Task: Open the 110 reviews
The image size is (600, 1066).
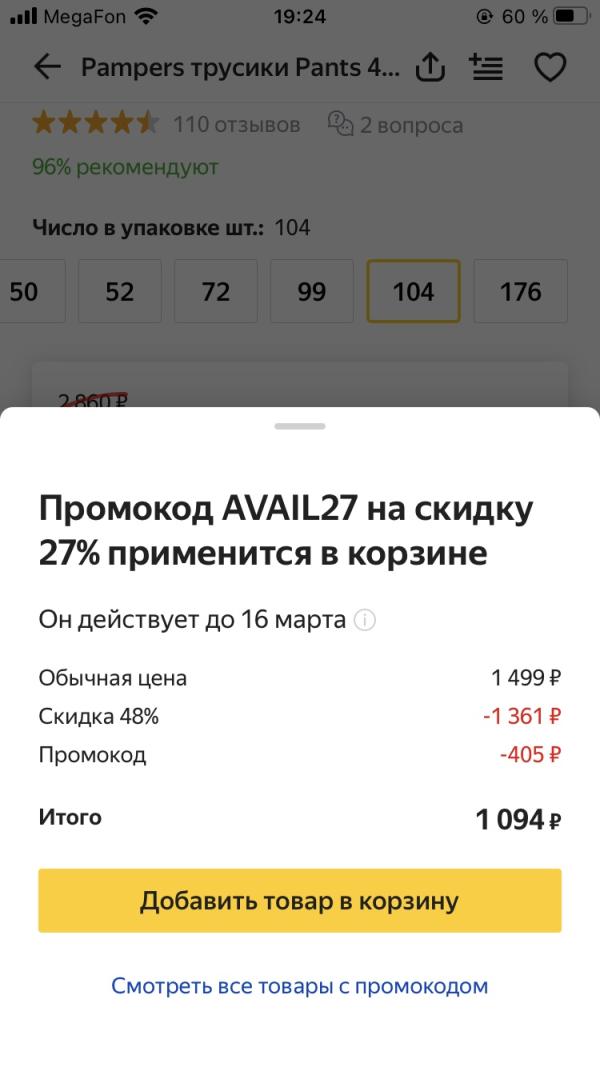Action: [236, 124]
